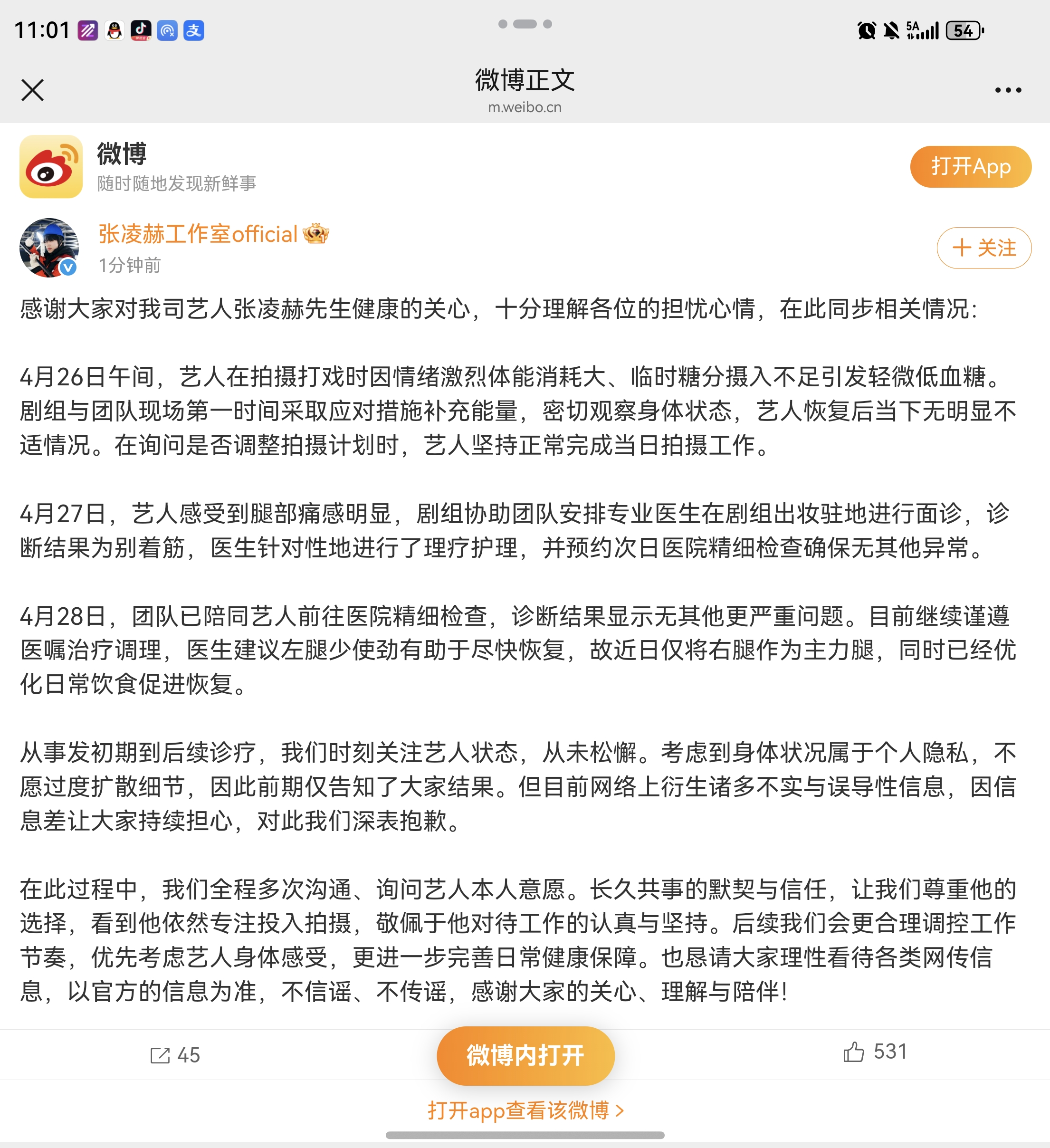Open the 打开app查看该微博 link

point(525,1110)
